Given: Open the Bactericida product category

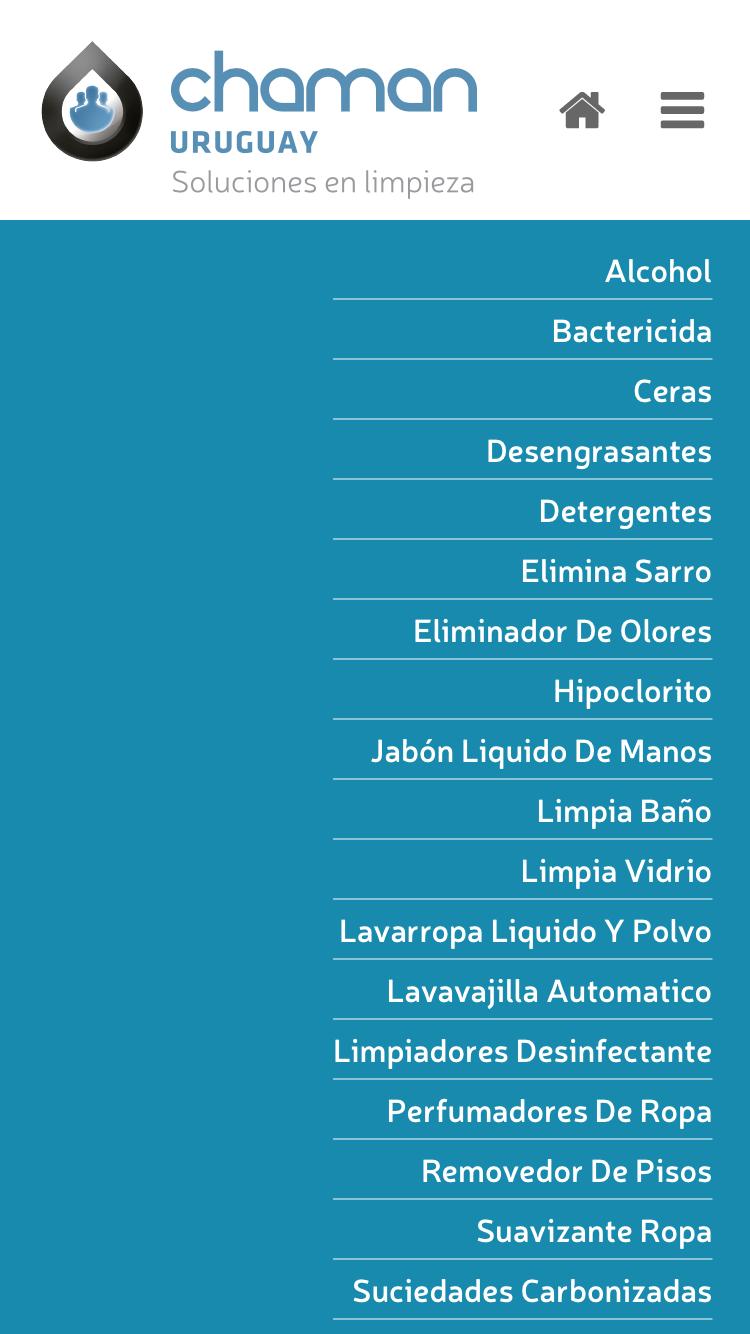Looking at the screenshot, I should point(631,332).
